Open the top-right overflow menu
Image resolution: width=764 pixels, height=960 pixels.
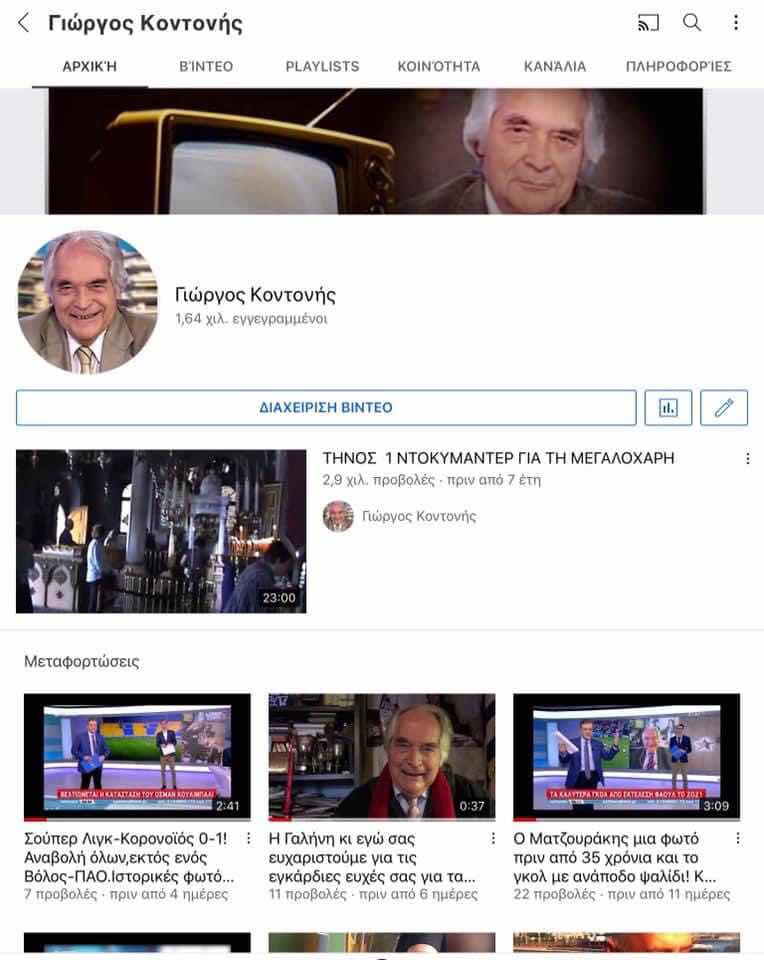[x=736, y=23]
